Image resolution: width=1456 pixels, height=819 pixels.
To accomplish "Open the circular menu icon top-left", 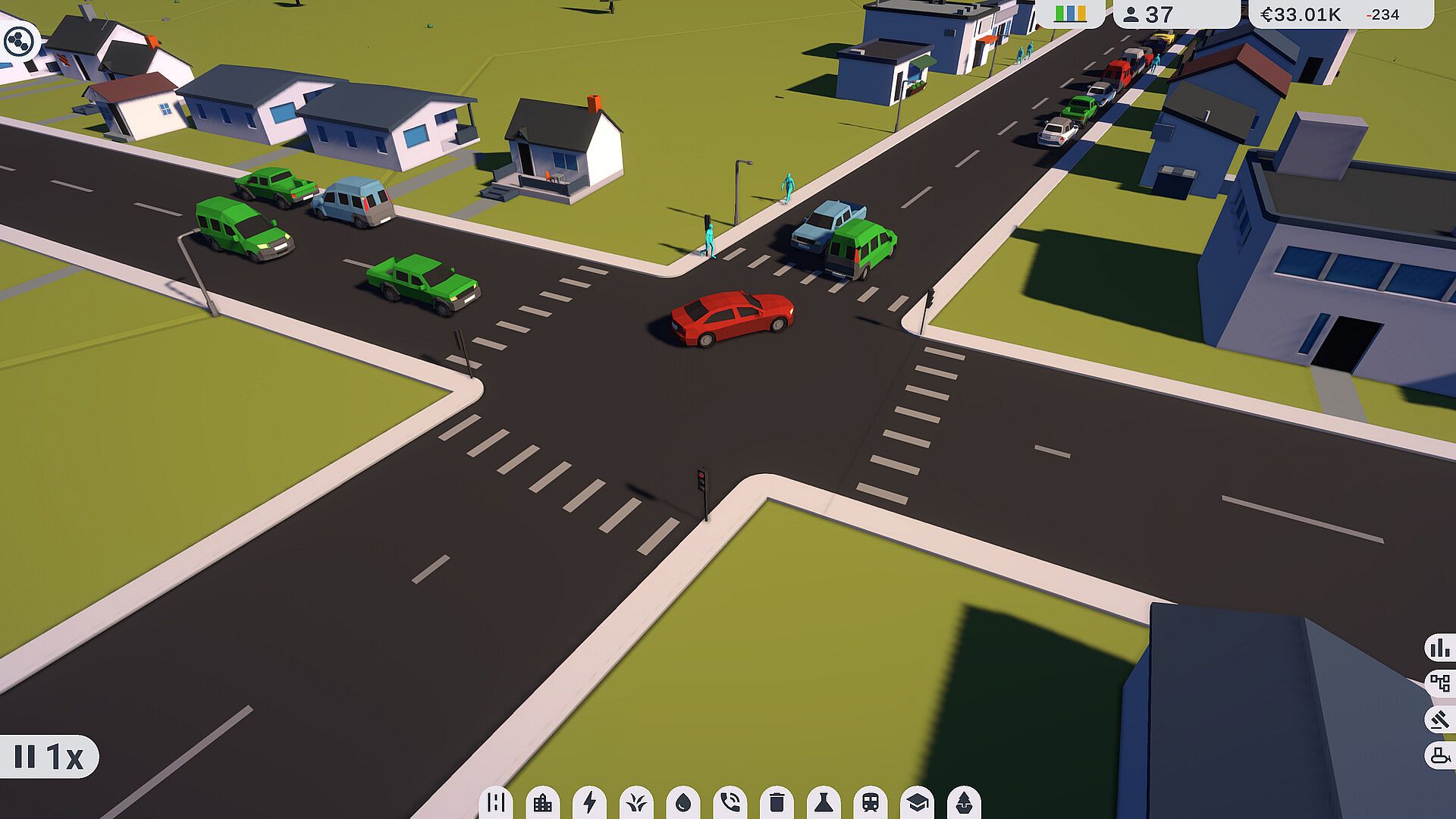I will tap(18, 42).
